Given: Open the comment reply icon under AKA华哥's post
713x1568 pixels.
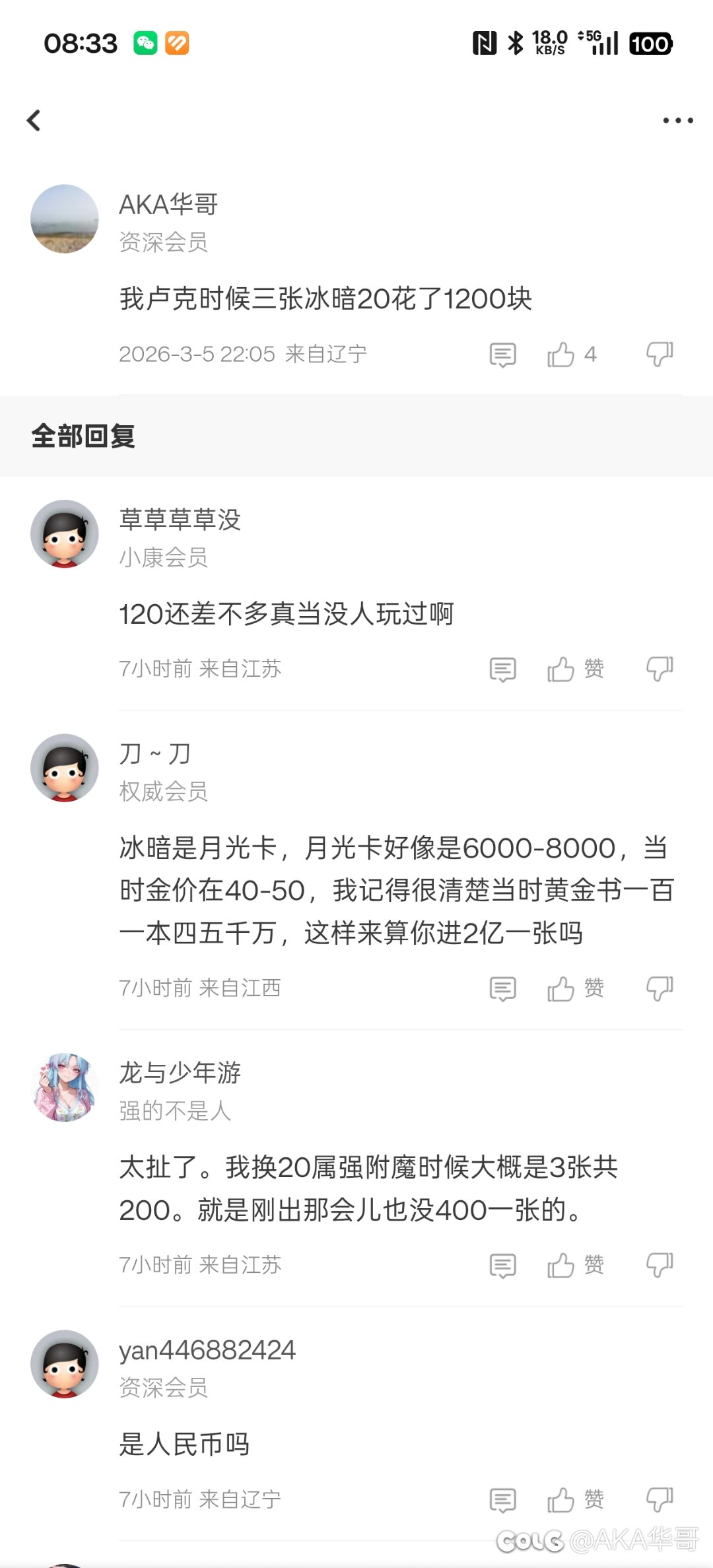Looking at the screenshot, I should click(x=502, y=355).
